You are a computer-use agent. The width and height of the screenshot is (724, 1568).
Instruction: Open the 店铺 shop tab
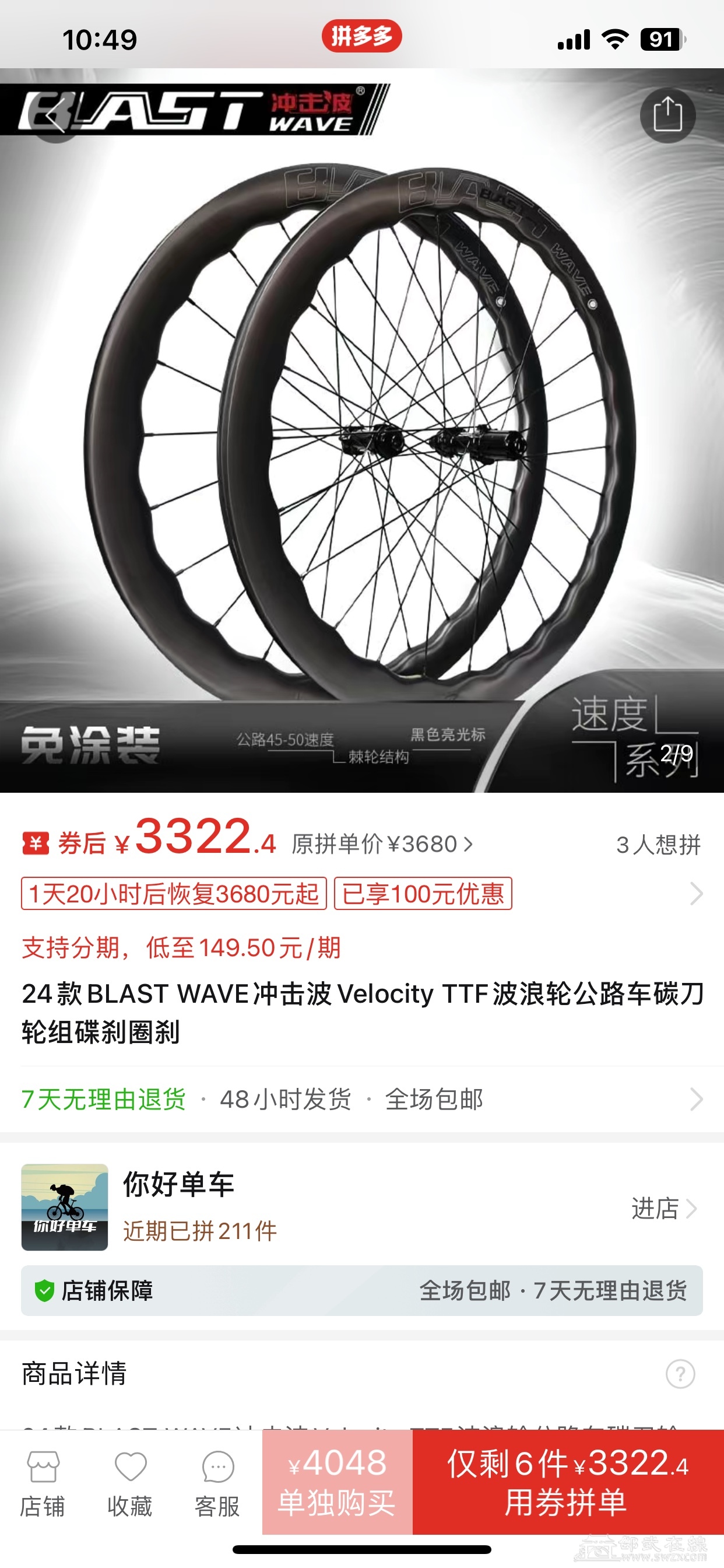point(43,1483)
